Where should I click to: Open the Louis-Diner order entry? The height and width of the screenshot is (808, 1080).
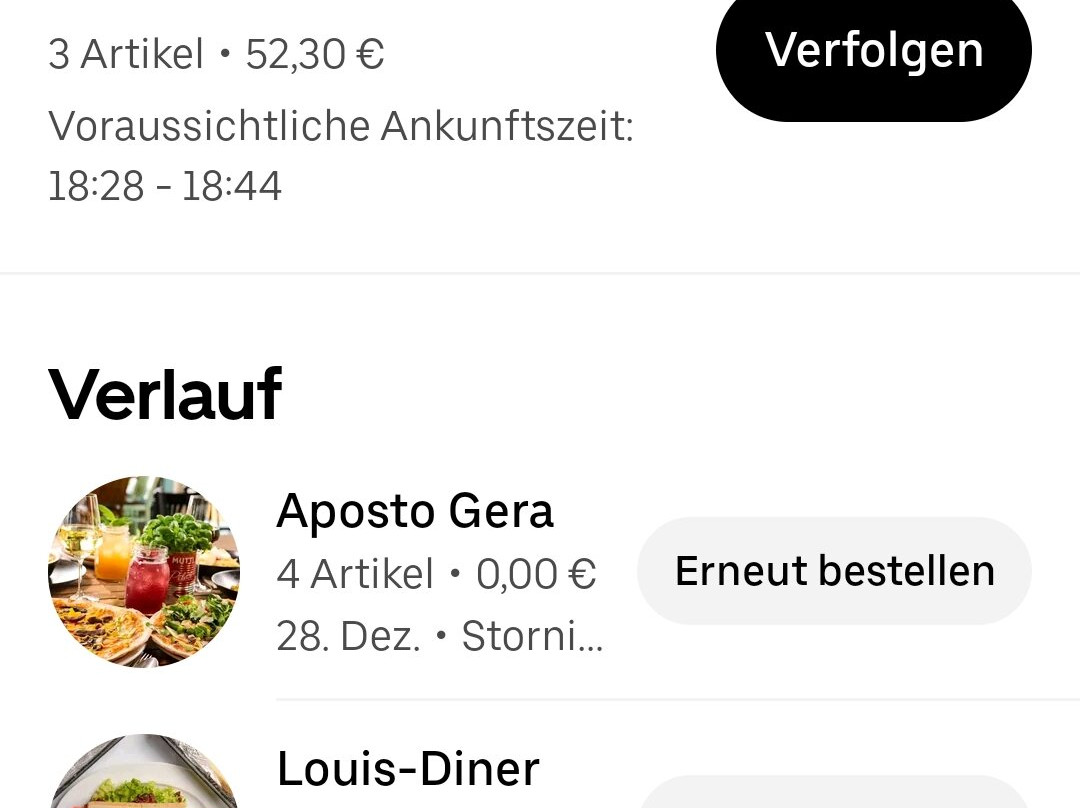pos(407,770)
